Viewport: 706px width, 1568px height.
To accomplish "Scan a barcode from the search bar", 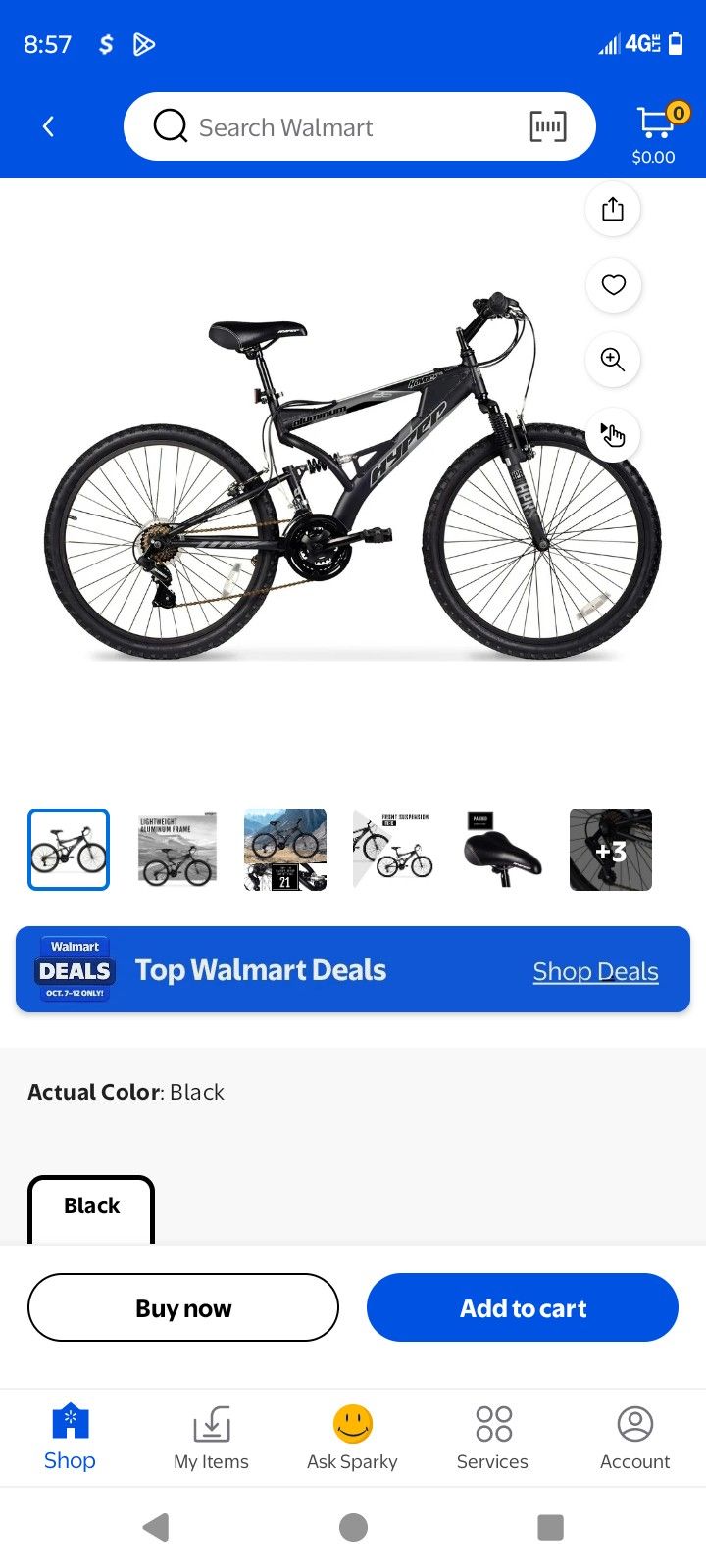I will pyautogui.click(x=547, y=126).
